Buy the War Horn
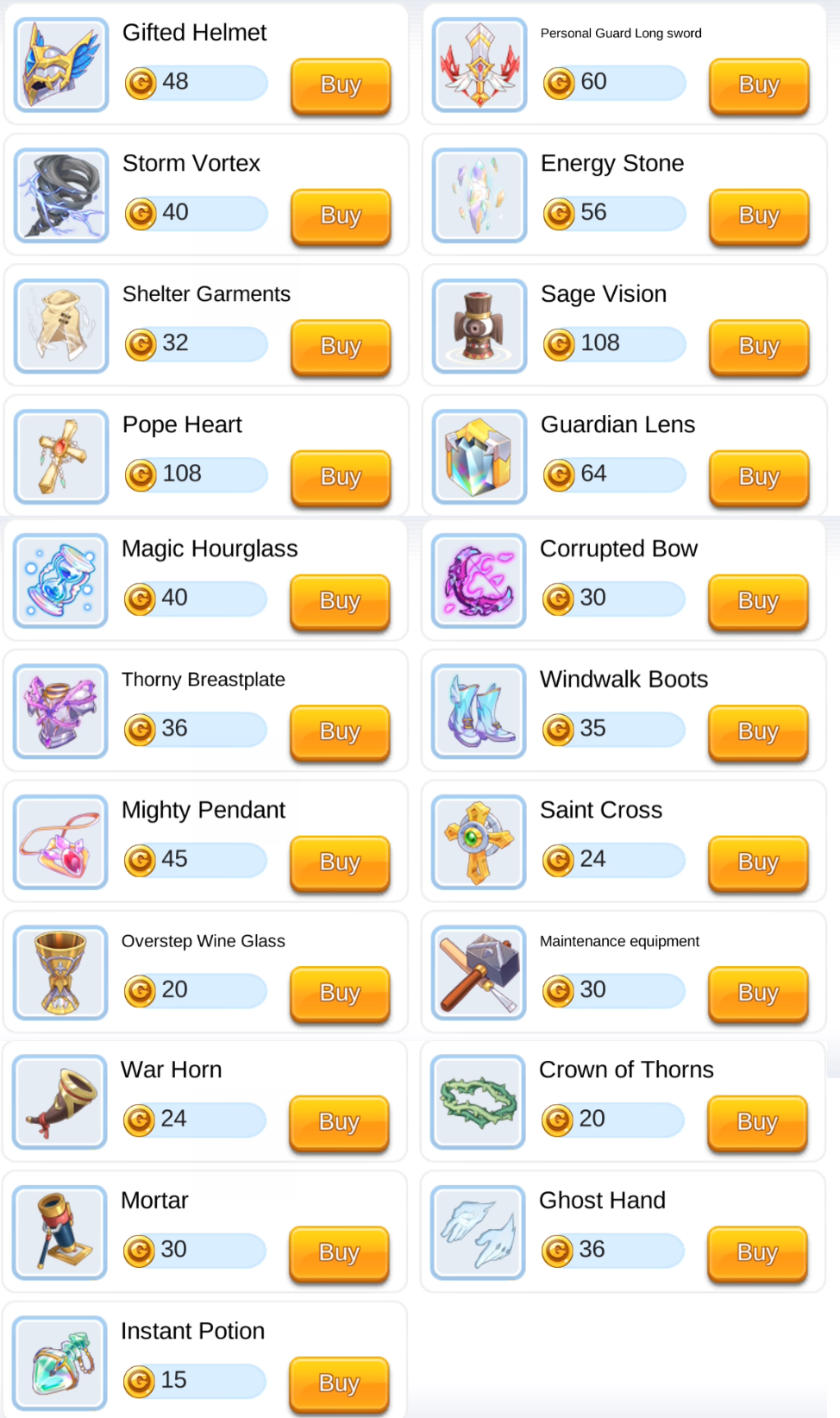Screen dimensions: 840x1418 click(x=339, y=1122)
